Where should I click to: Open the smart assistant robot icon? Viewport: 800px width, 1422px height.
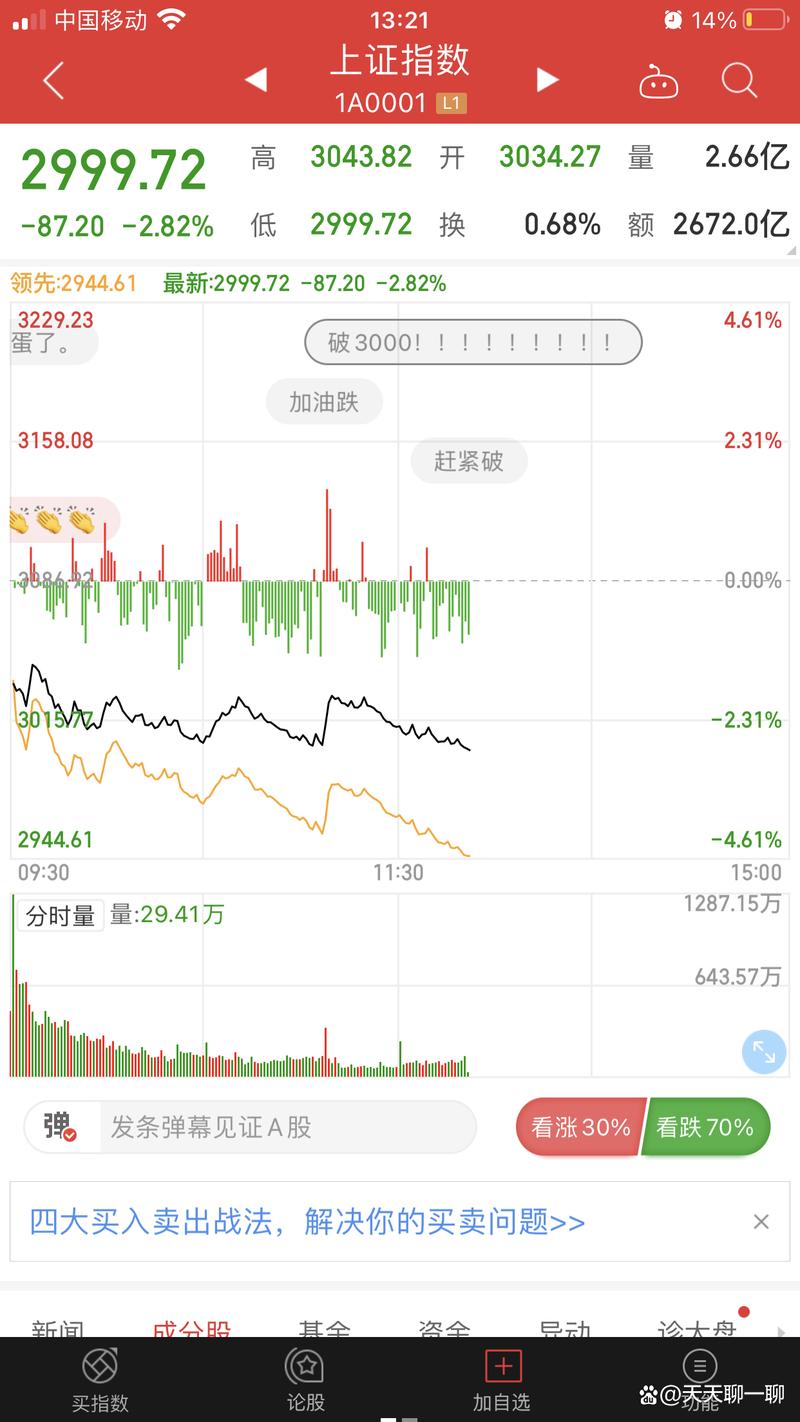click(x=660, y=81)
